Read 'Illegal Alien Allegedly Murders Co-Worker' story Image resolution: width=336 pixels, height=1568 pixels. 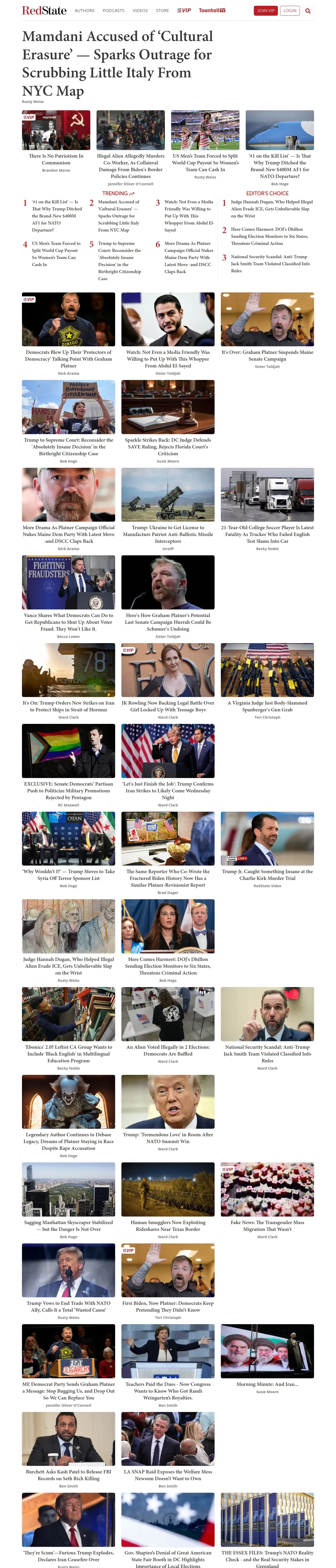click(x=131, y=166)
